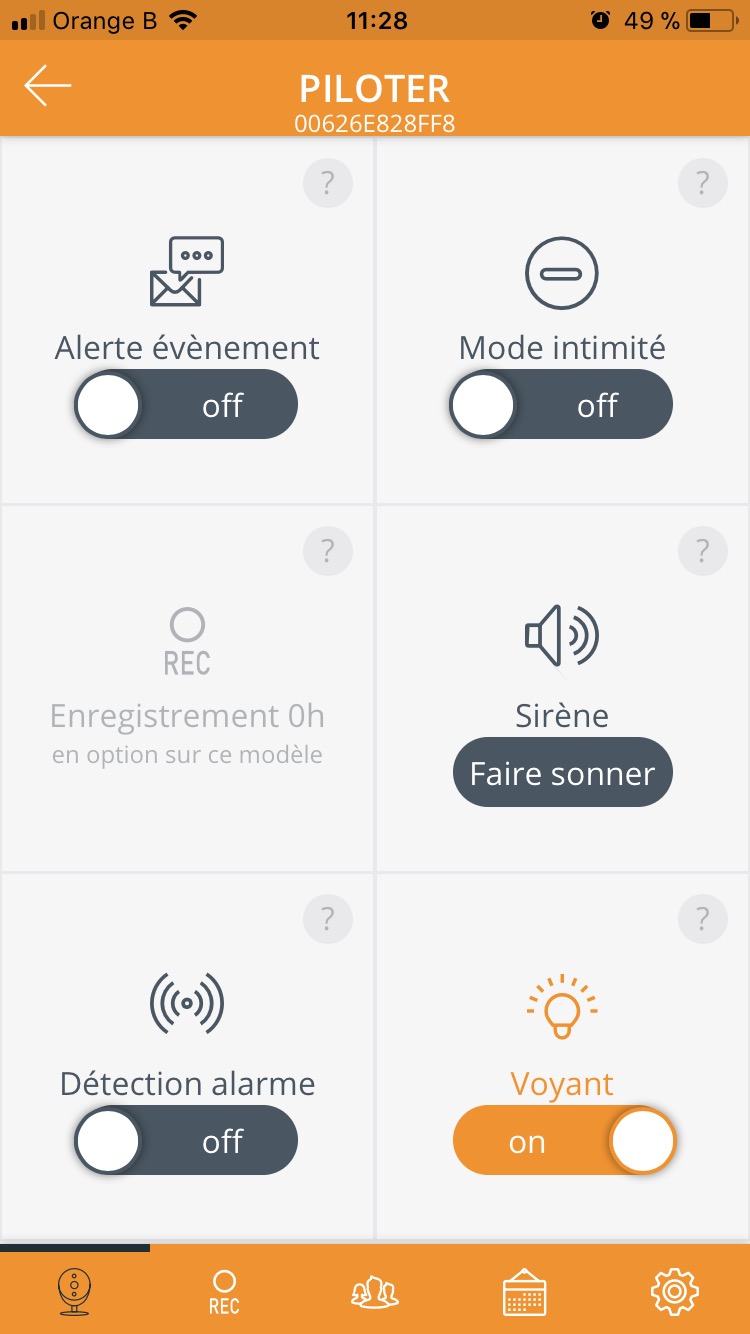Open the settings gear tab
750x1334 pixels.
(x=675, y=1292)
